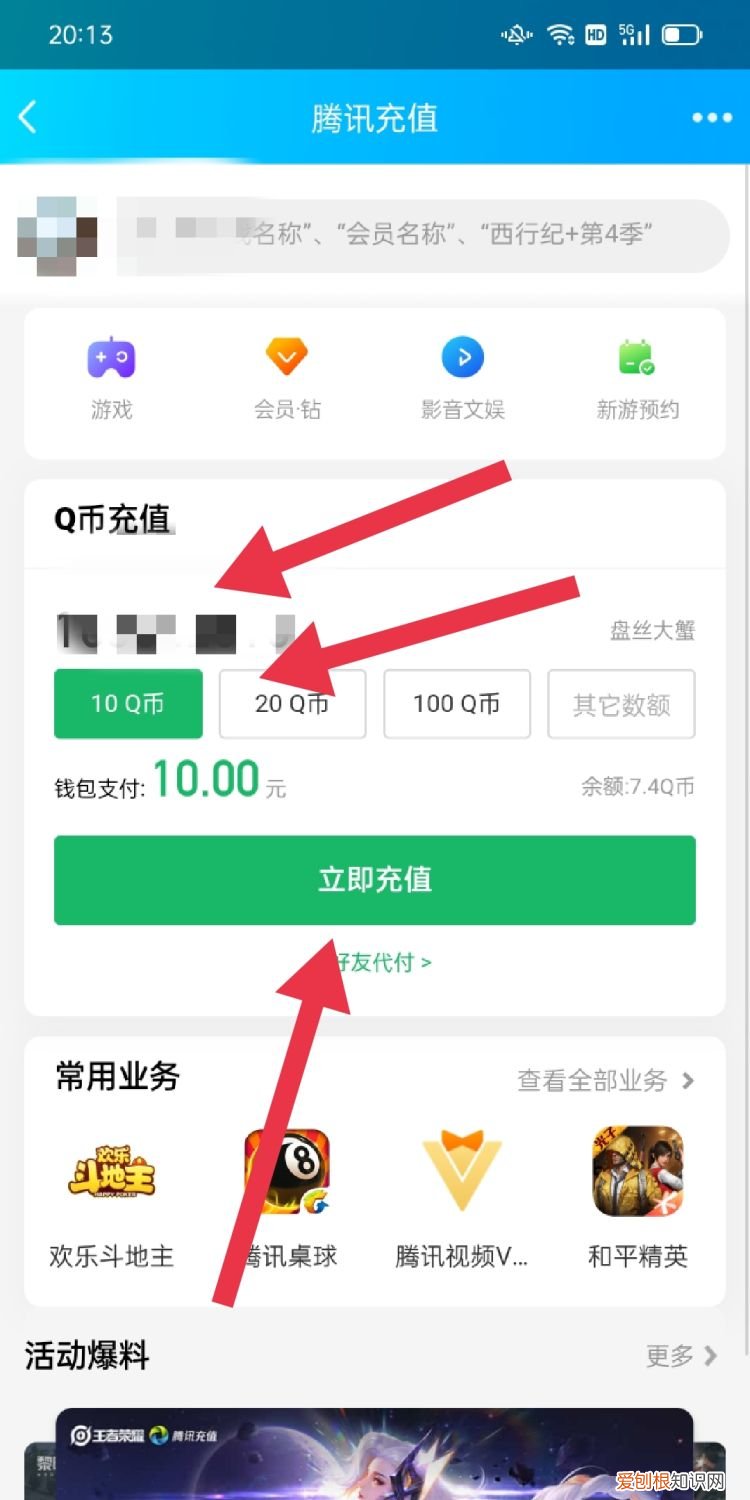Tap the back arrow at top left
Viewport: 750px width, 1500px height.
coord(29,117)
